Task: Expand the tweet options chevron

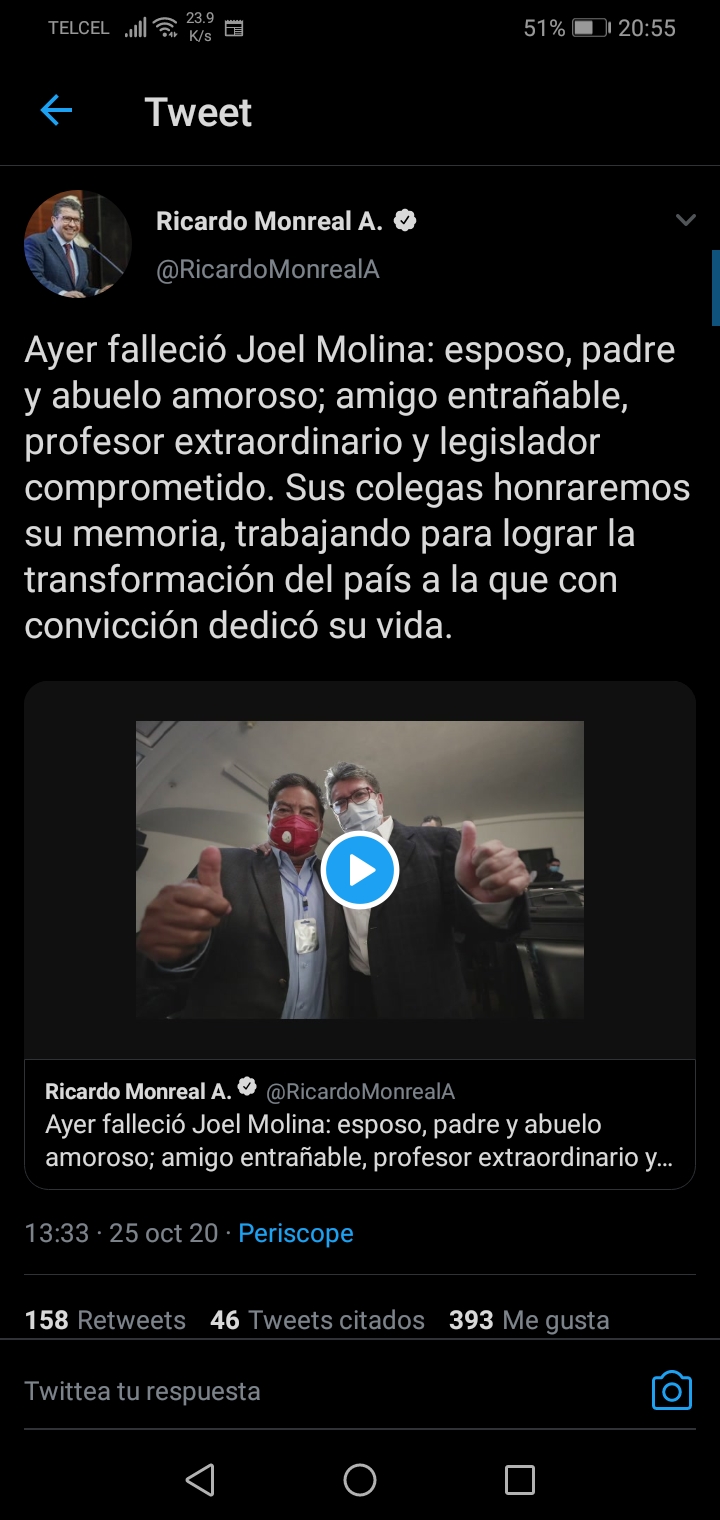Action: pyautogui.click(x=685, y=221)
